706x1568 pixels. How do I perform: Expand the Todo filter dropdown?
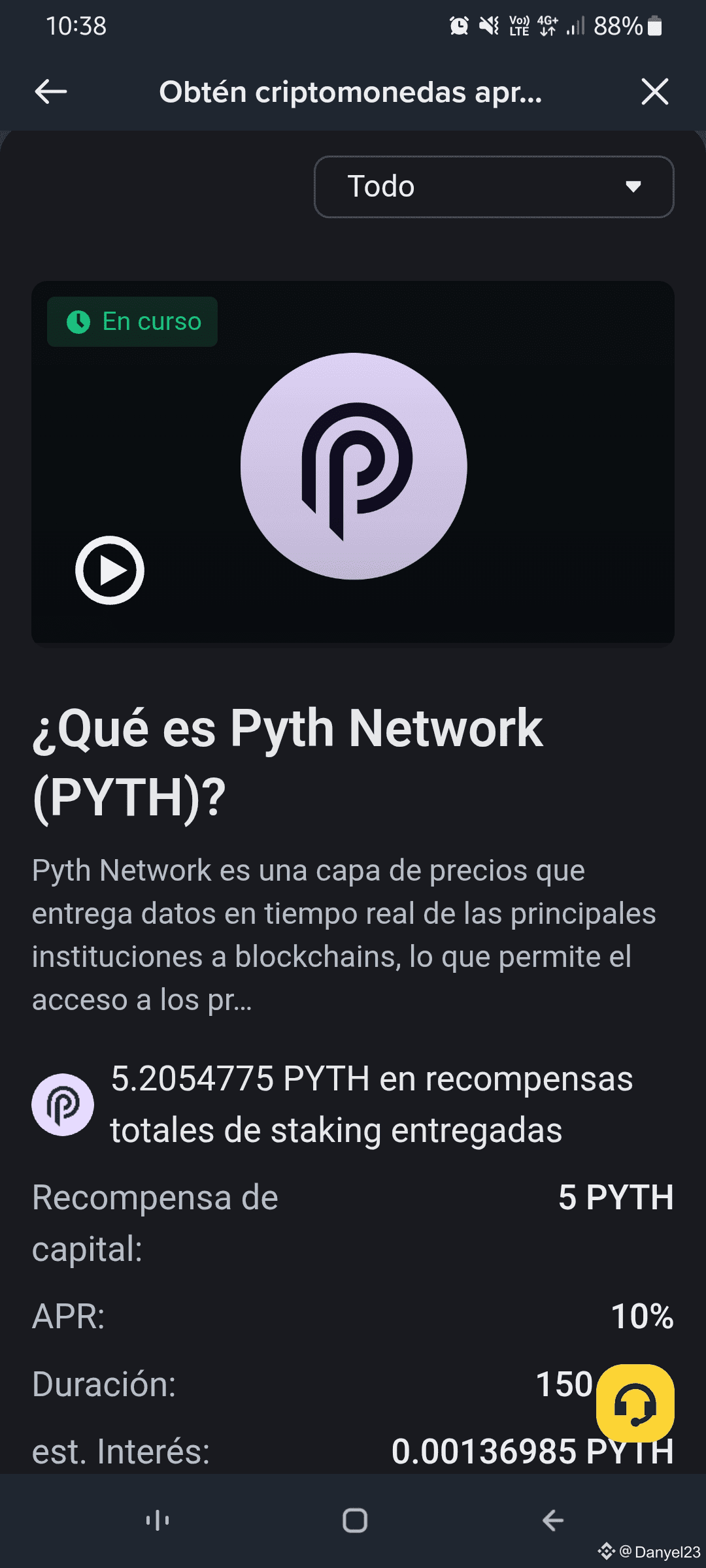(x=494, y=187)
